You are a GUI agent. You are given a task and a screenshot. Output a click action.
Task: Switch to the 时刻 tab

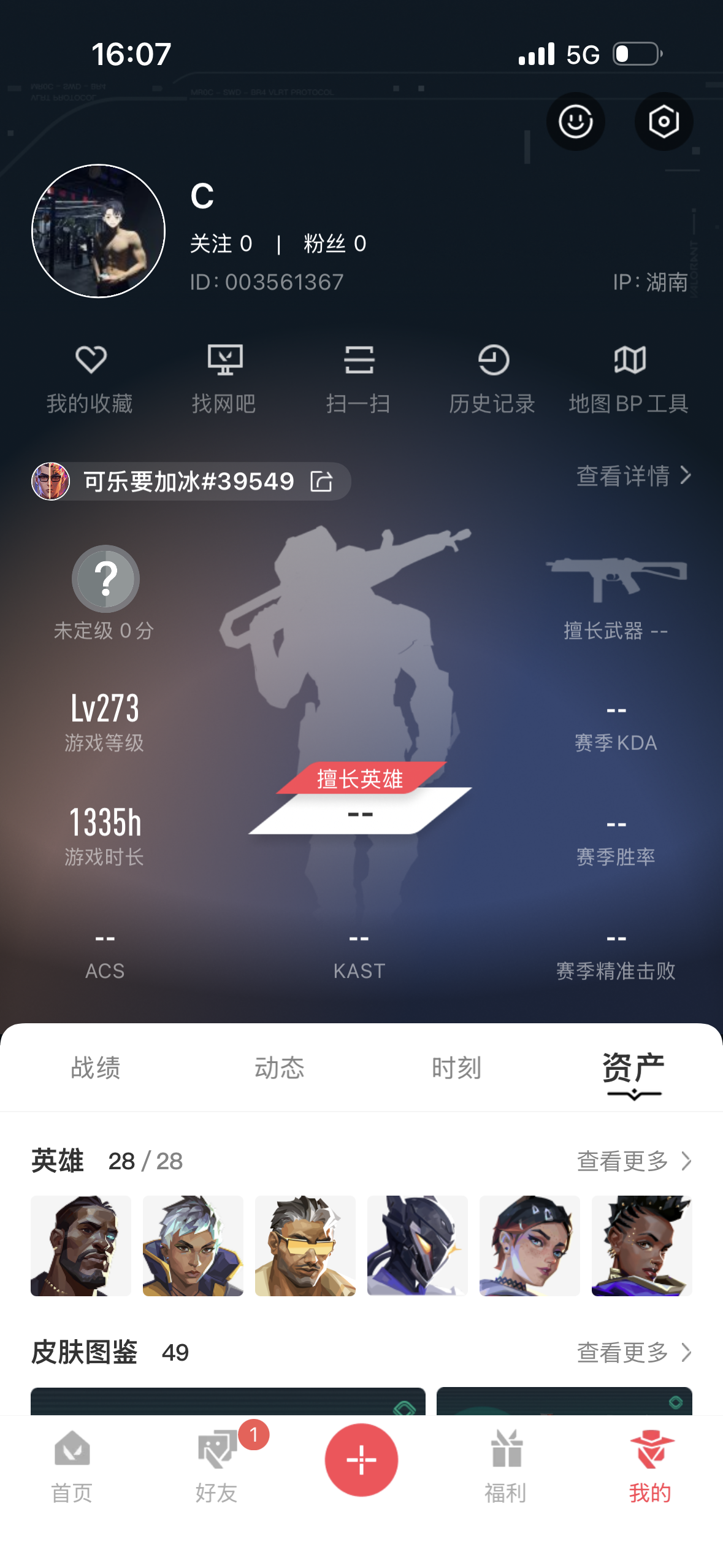(x=457, y=1068)
